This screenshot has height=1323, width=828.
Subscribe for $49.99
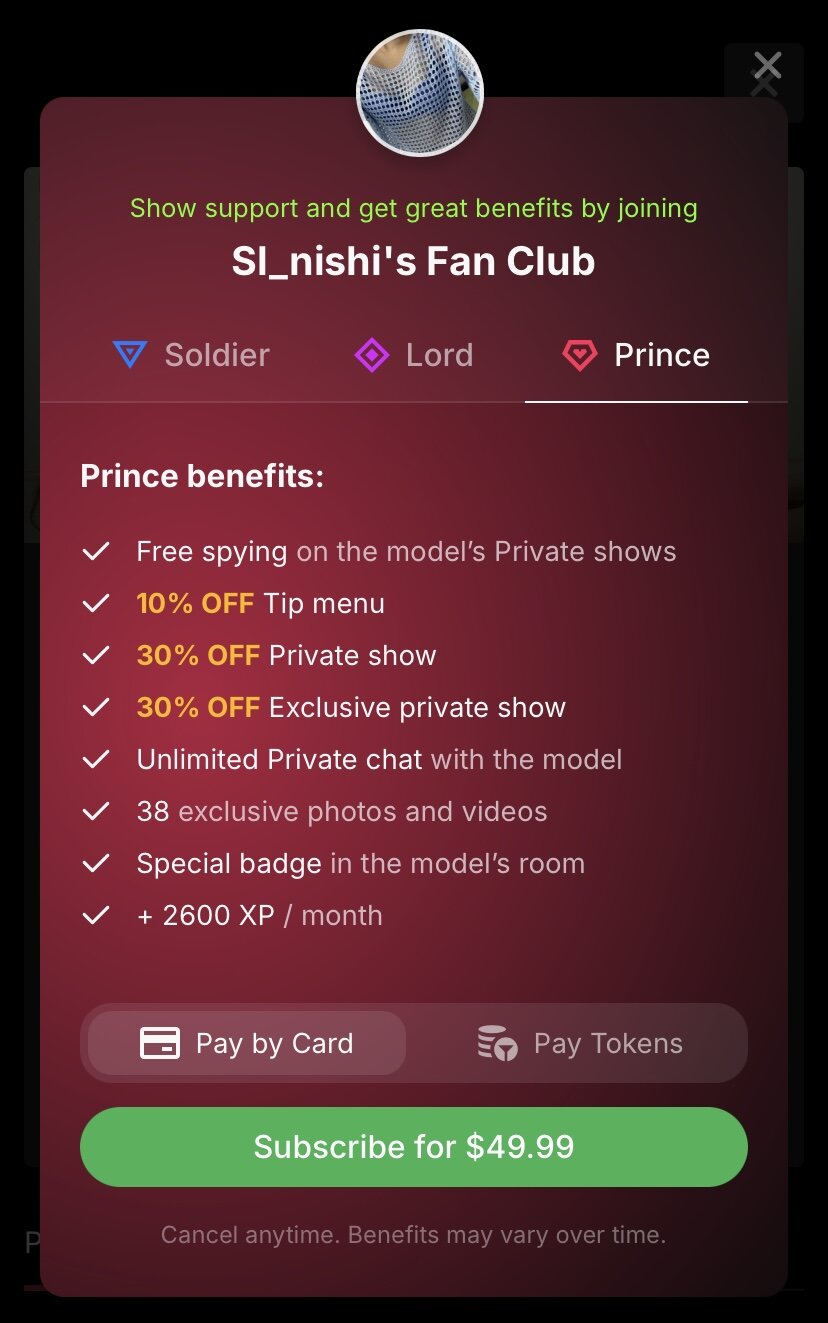click(x=414, y=1146)
